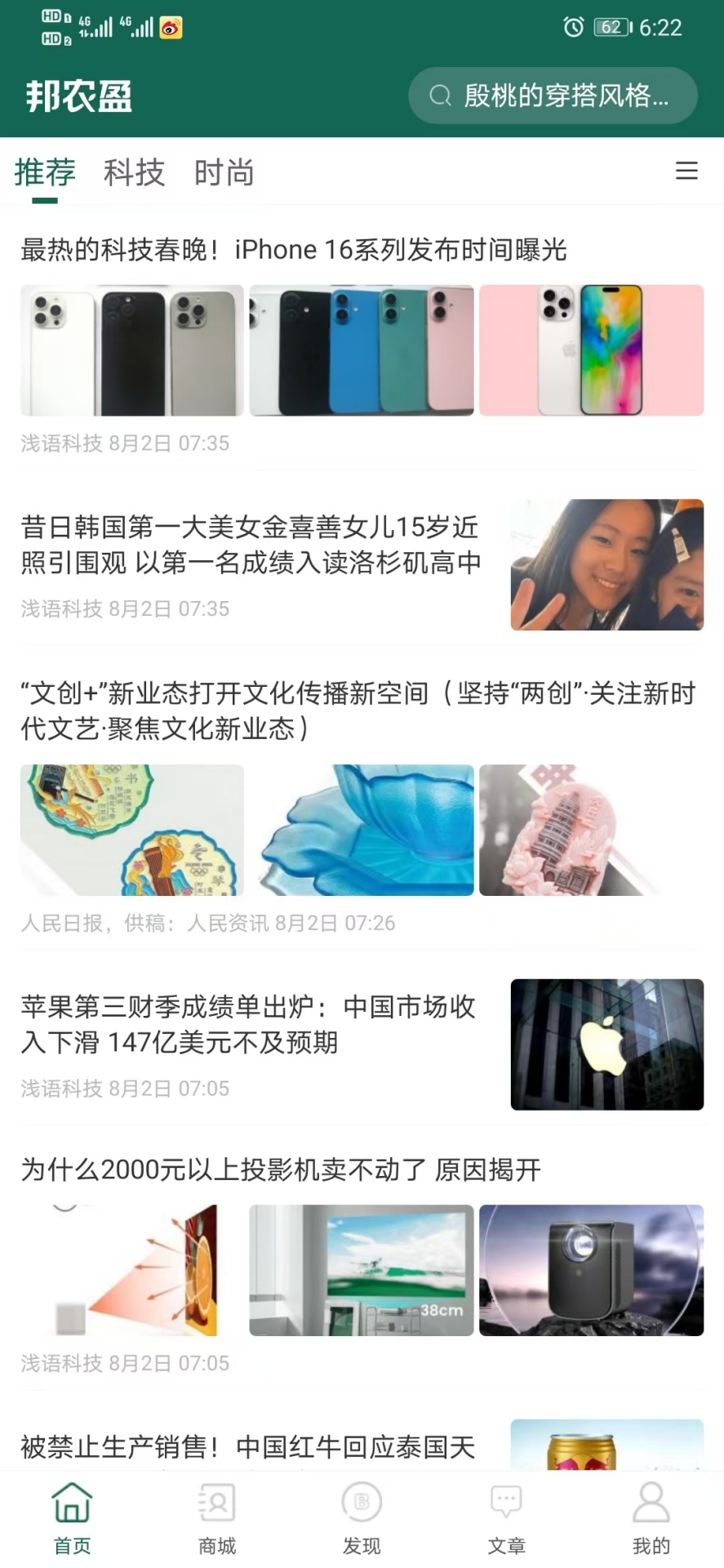The image size is (724, 1568).
Task: Switch to the 科技 tab
Action: [134, 173]
